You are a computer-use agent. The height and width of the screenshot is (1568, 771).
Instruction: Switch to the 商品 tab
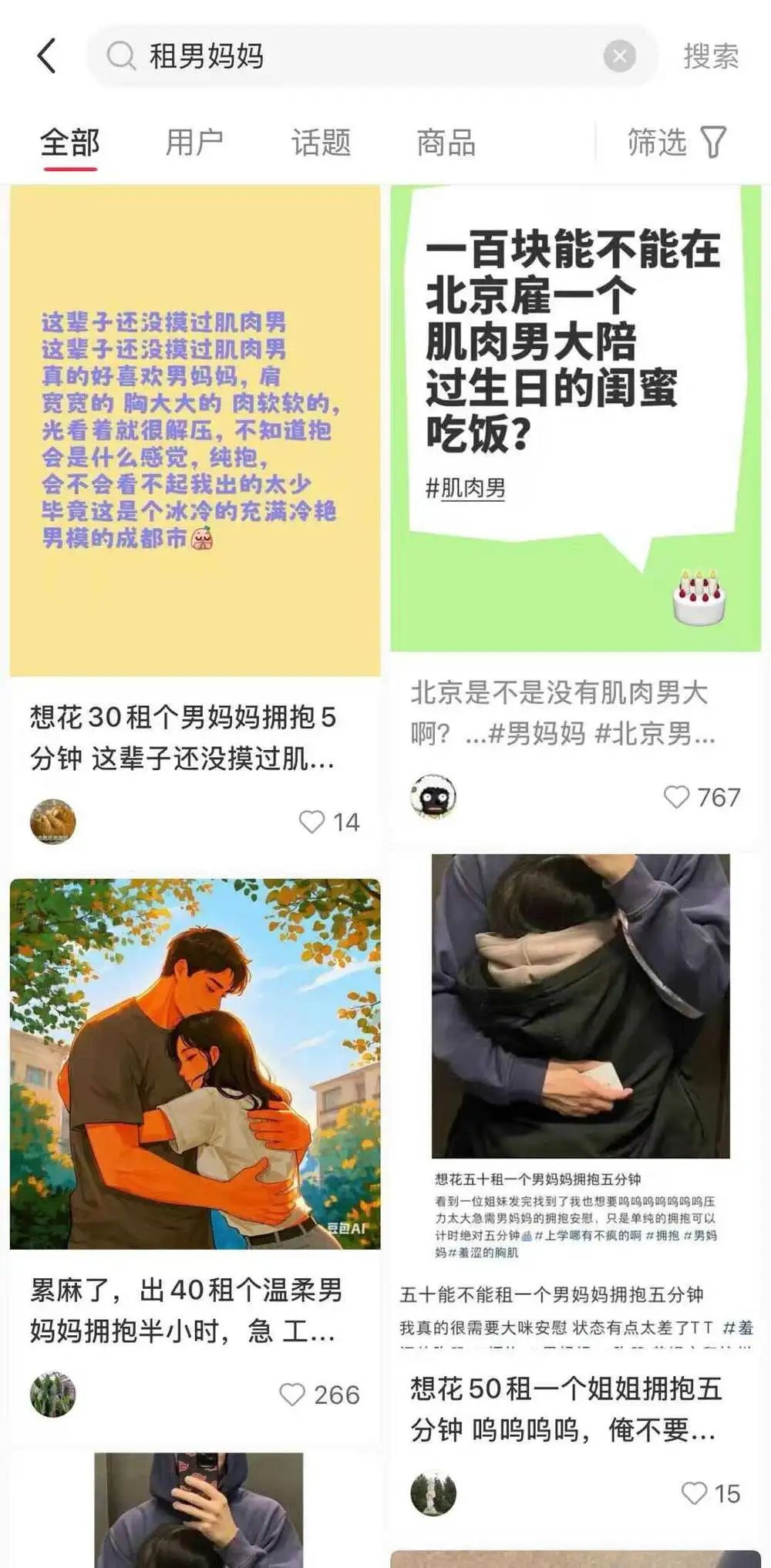tap(446, 143)
